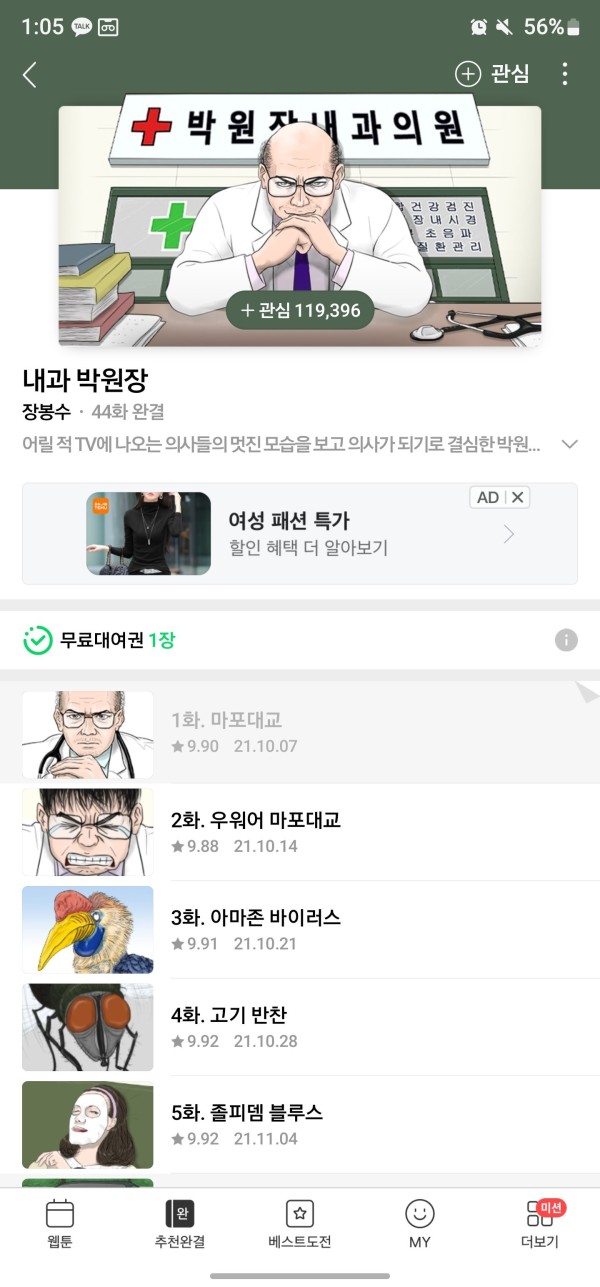Close the ad with the X

pos(519,498)
